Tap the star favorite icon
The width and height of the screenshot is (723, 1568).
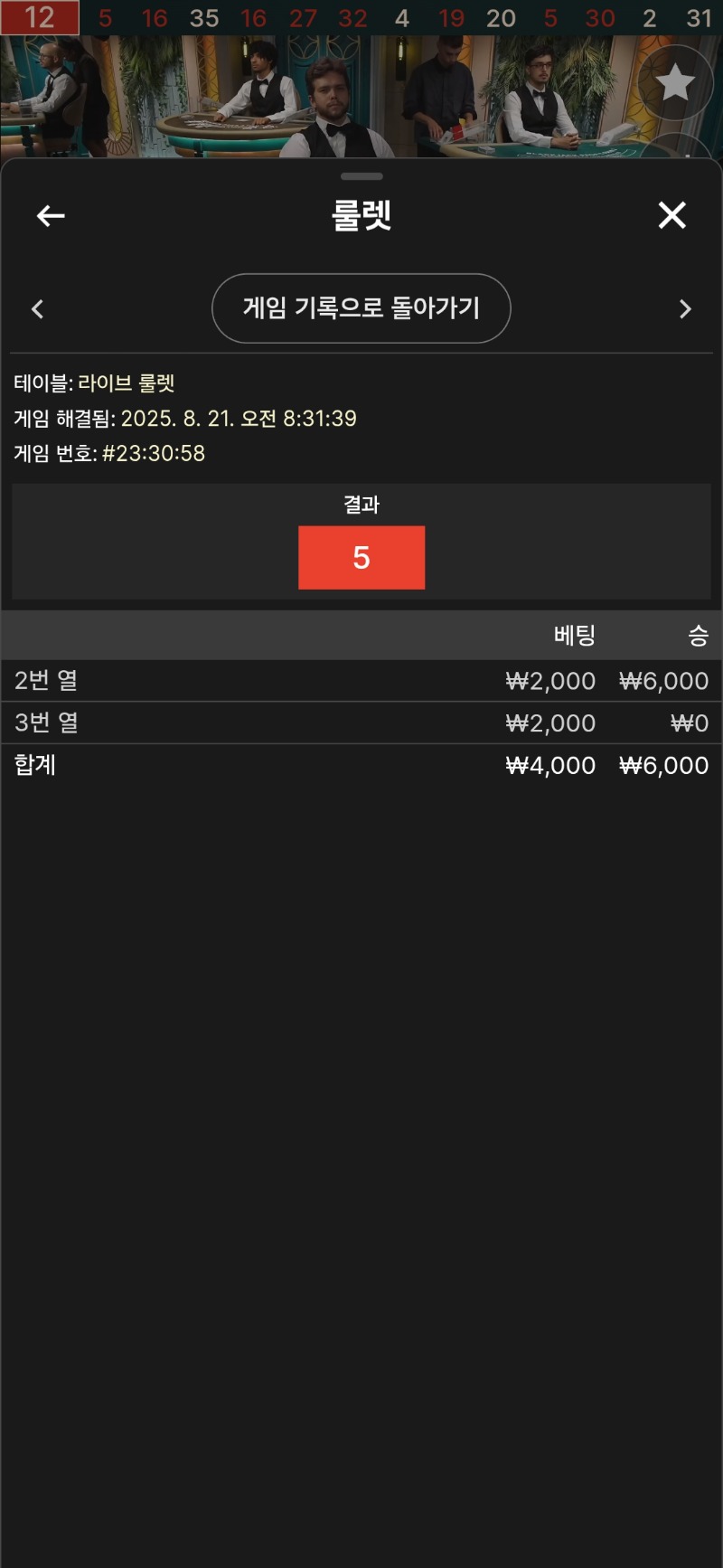coord(674,83)
